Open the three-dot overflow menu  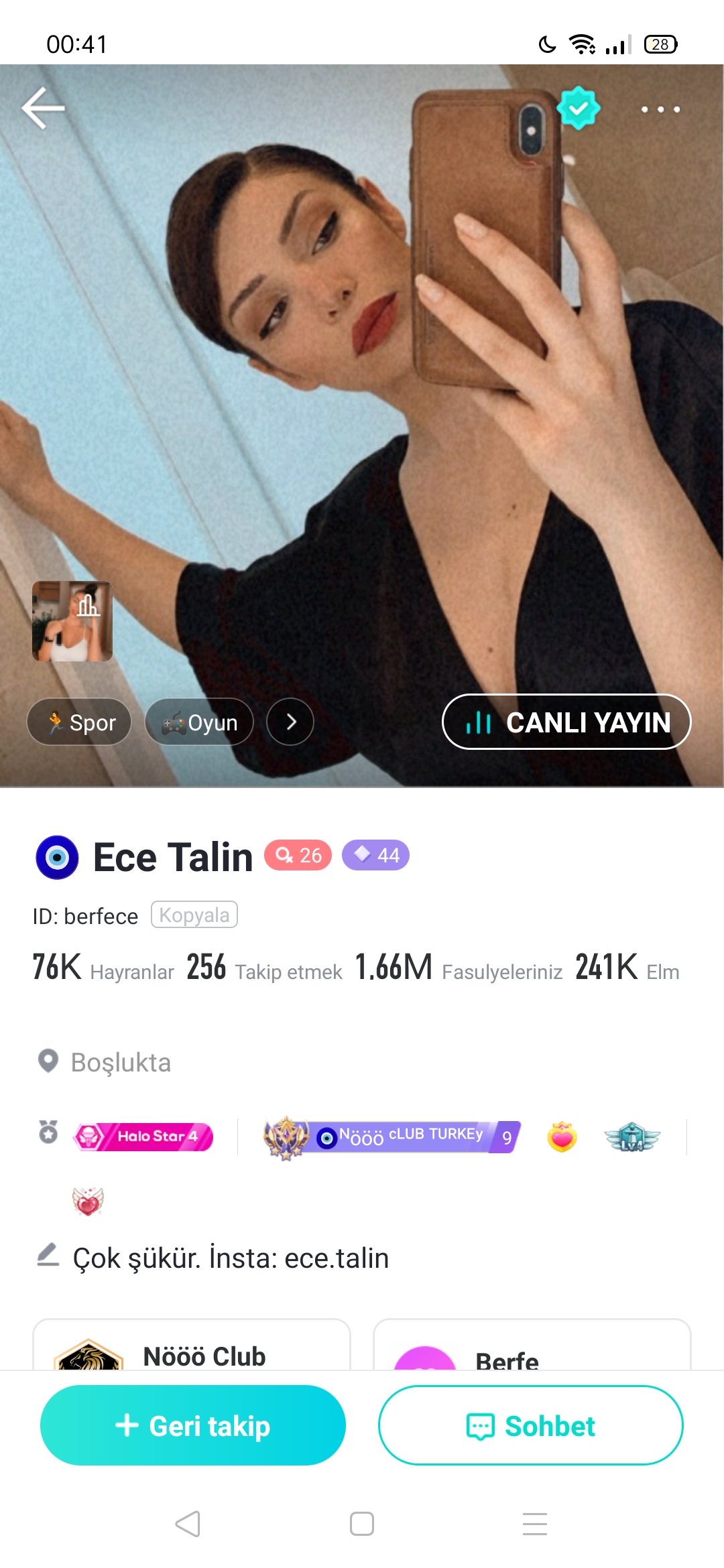(x=660, y=109)
